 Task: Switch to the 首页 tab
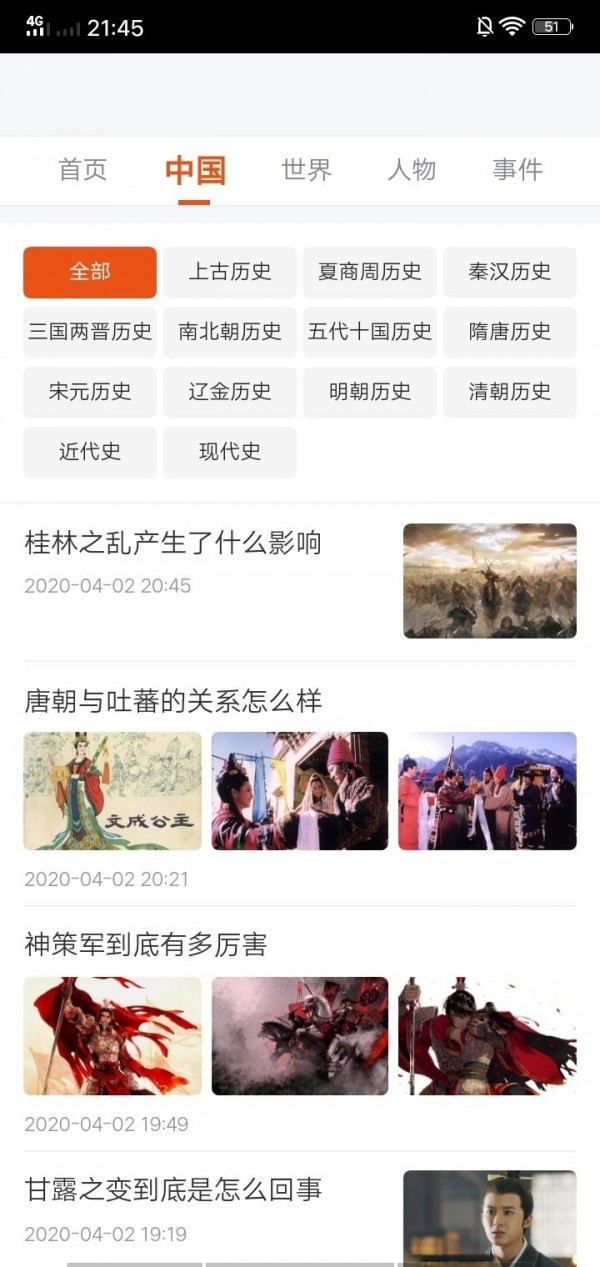(x=82, y=170)
